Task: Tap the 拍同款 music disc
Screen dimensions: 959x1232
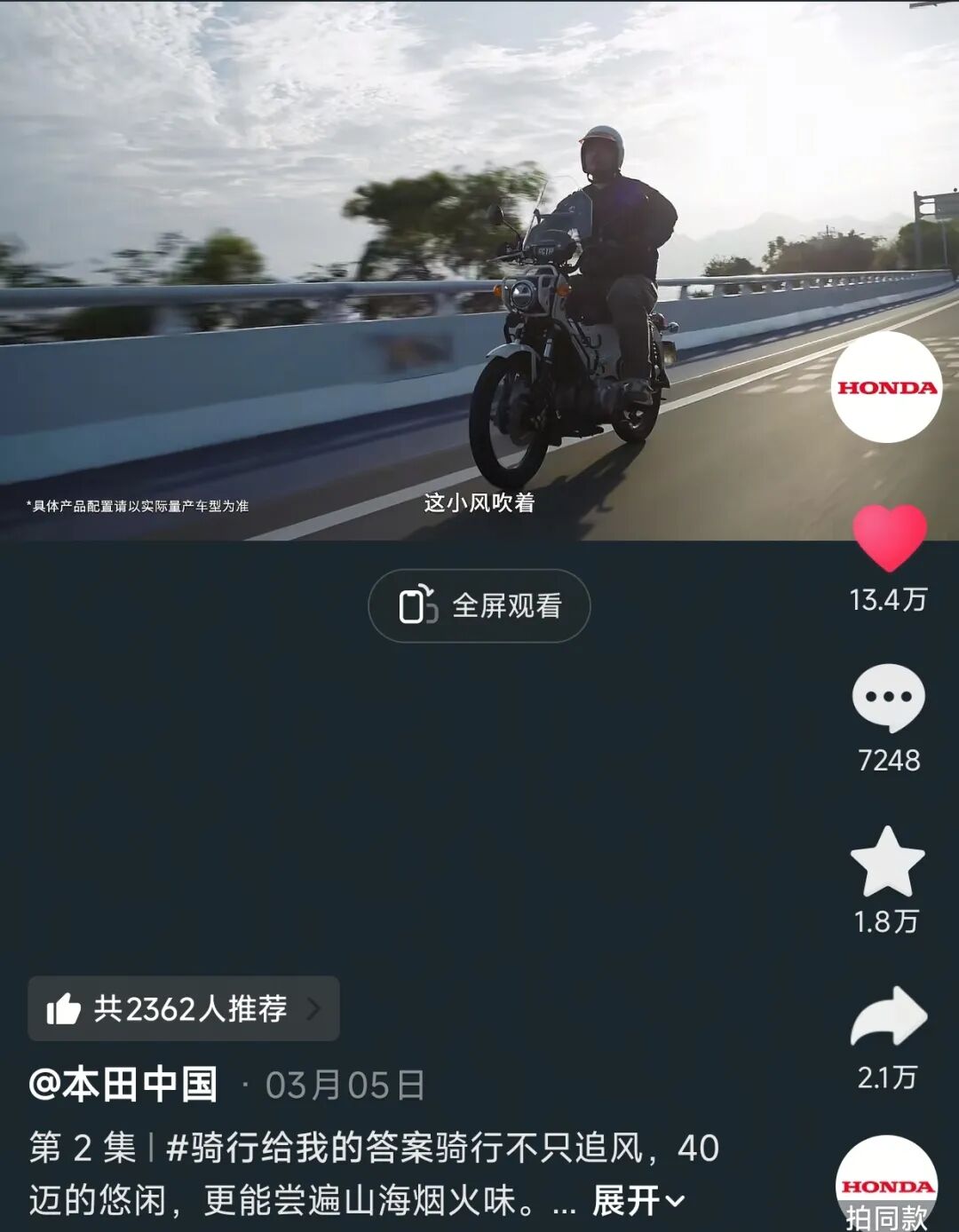Action: click(x=886, y=1188)
